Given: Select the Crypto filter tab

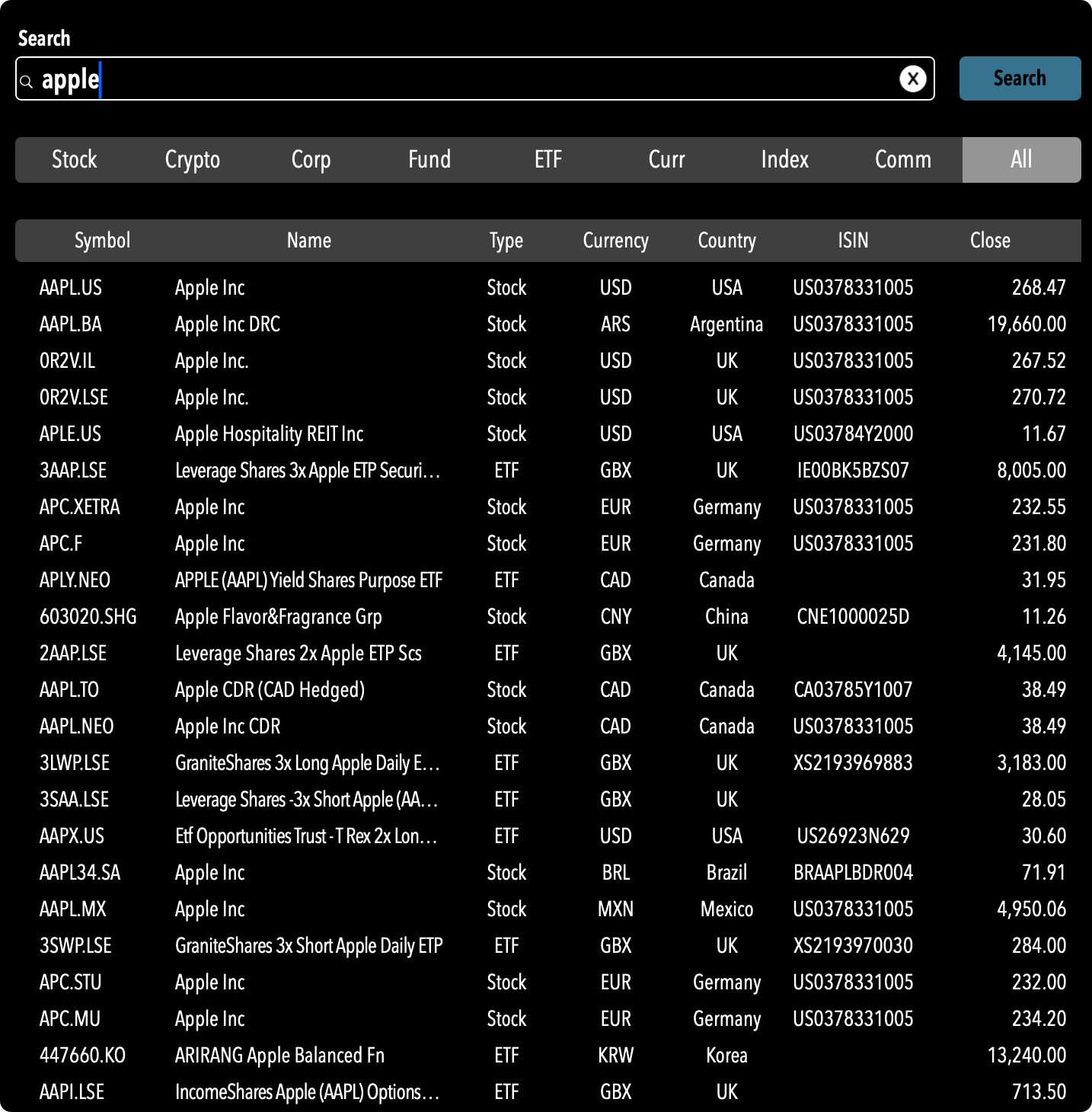Looking at the screenshot, I should coord(193,160).
